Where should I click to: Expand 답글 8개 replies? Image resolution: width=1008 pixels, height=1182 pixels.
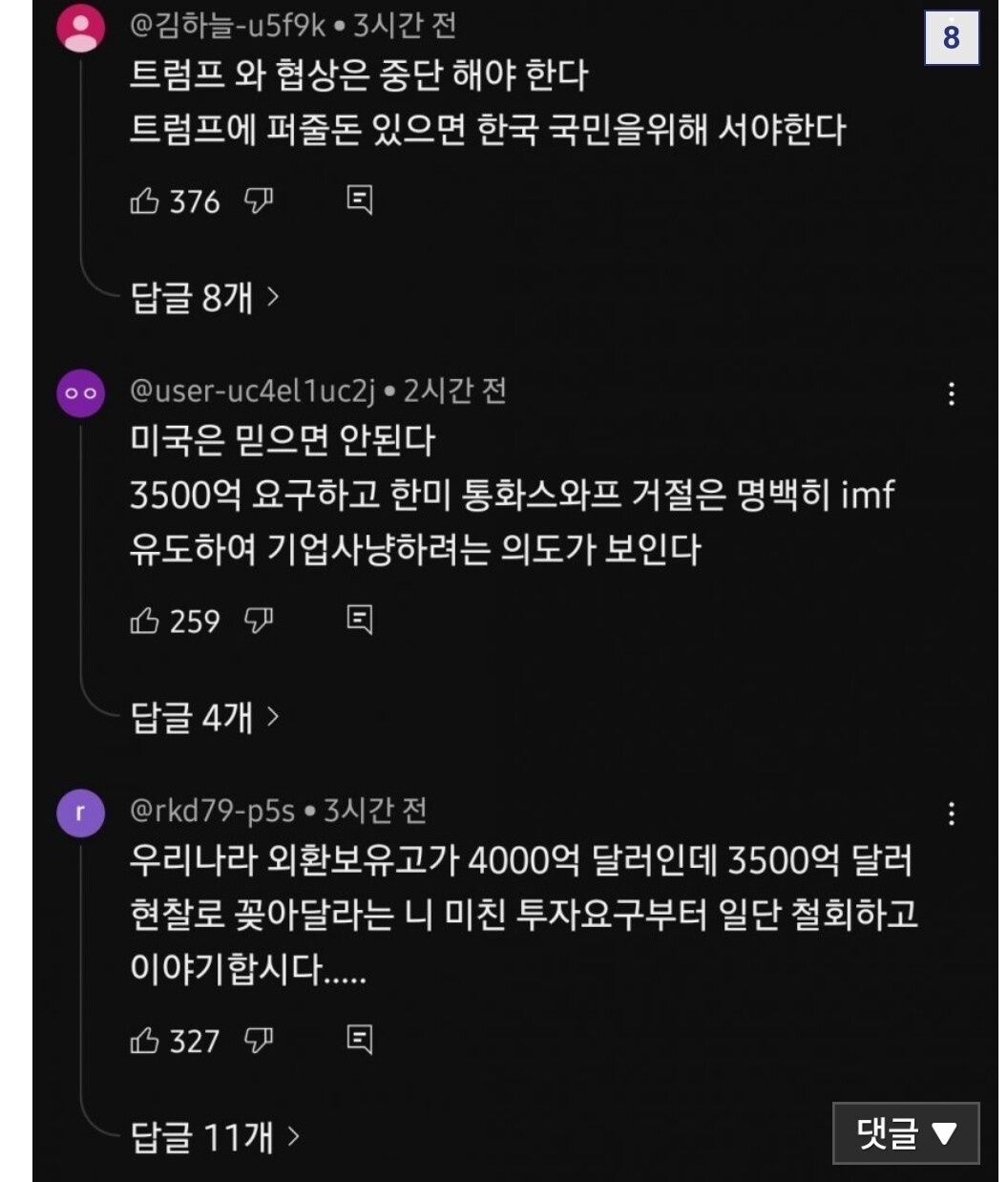tap(204, 298)
